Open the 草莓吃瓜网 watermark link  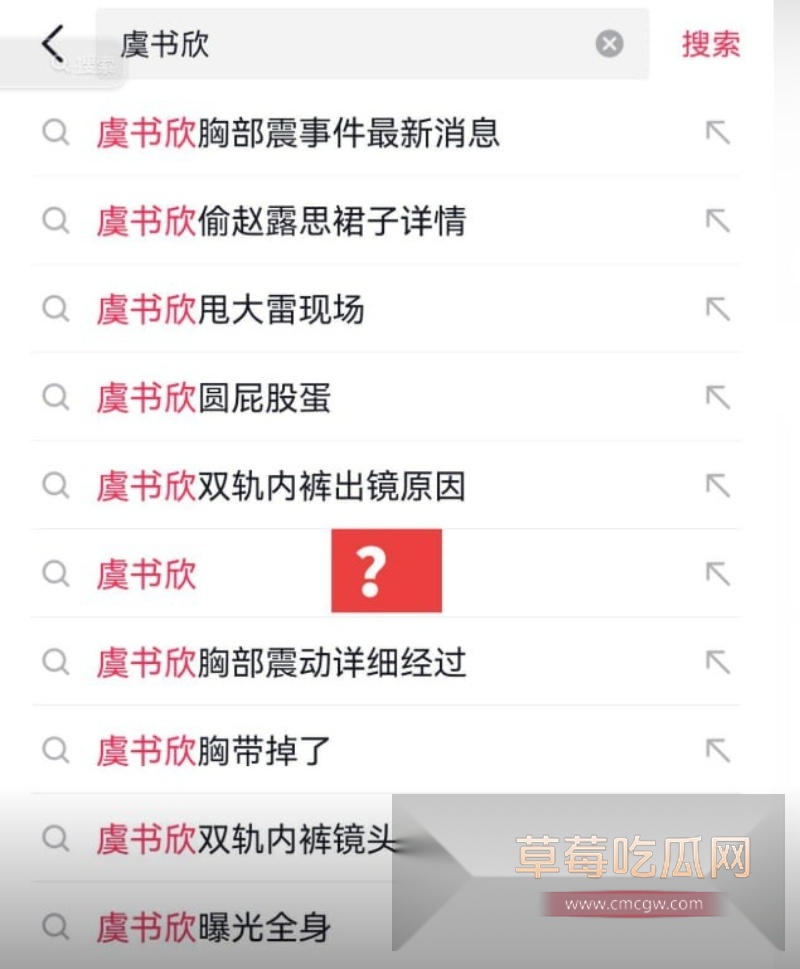tap(634, 850)
